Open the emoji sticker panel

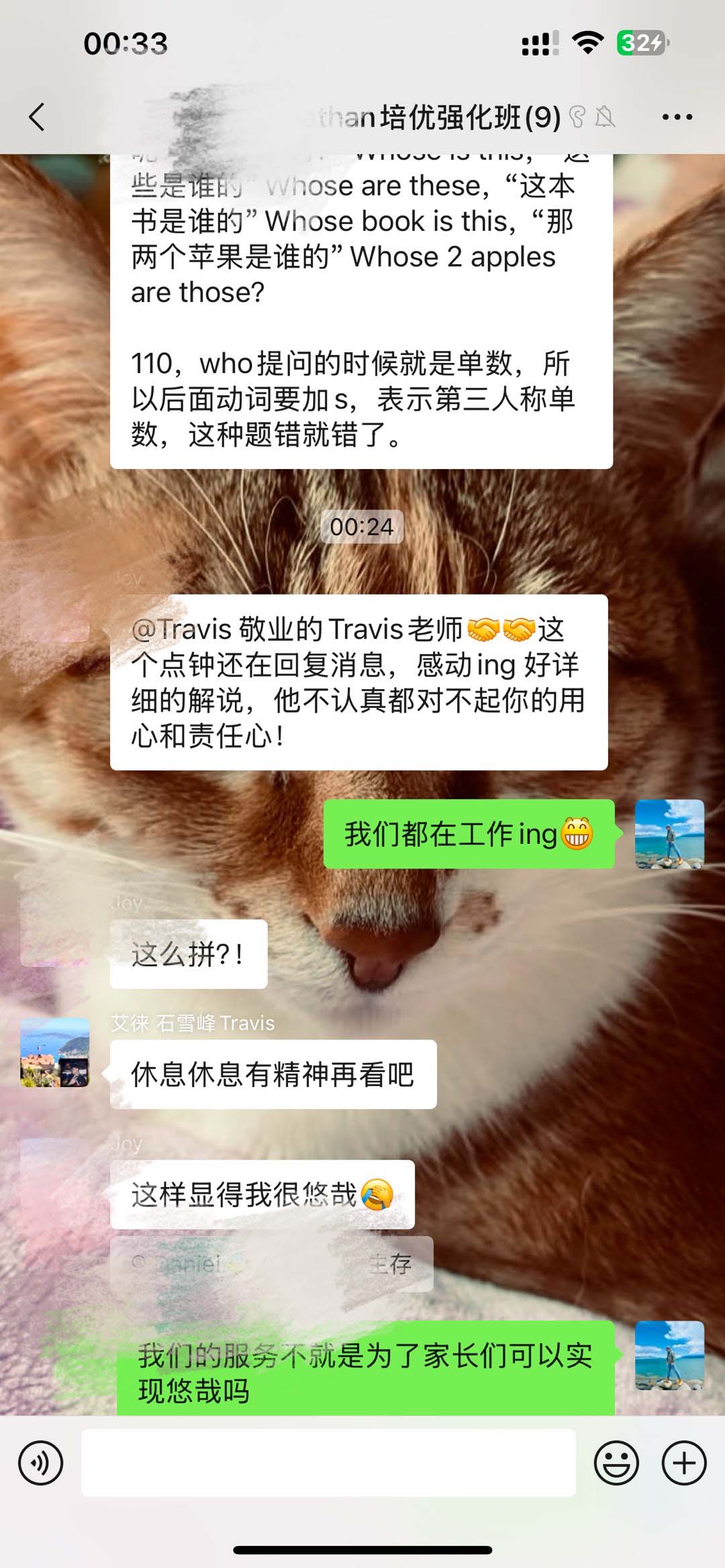point(616,1463)
